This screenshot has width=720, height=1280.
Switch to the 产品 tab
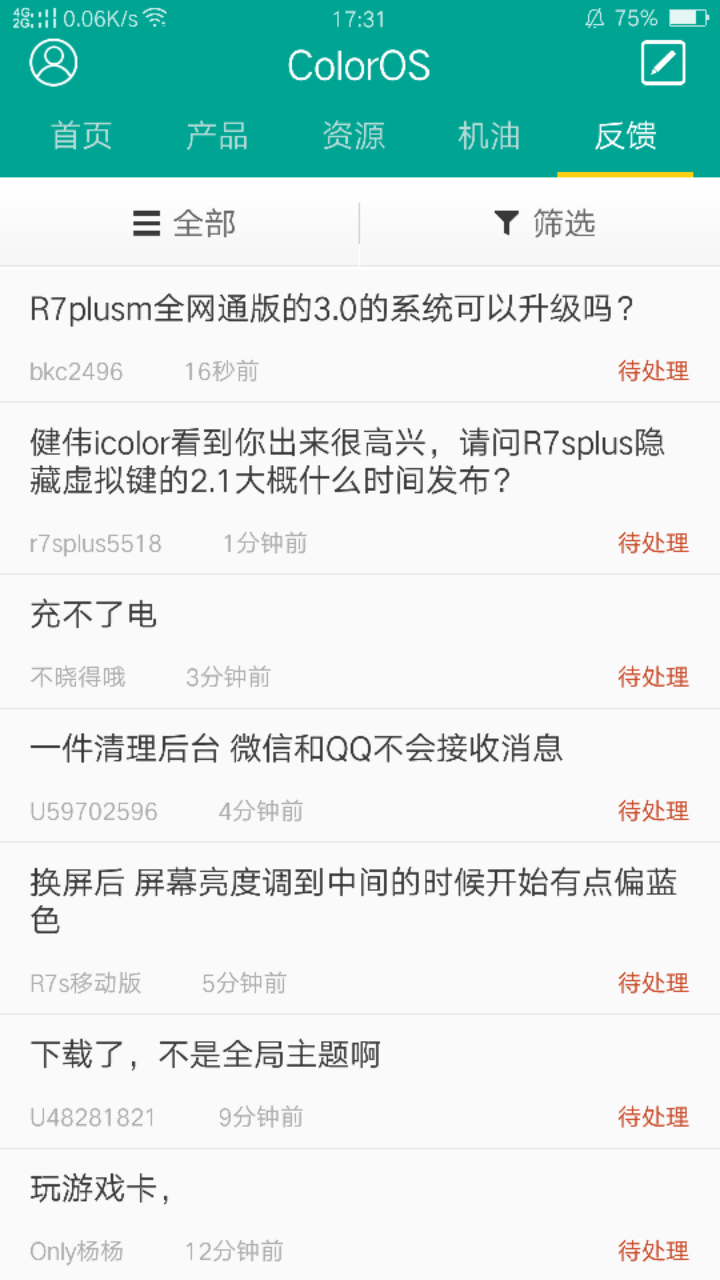click(217, 136)
